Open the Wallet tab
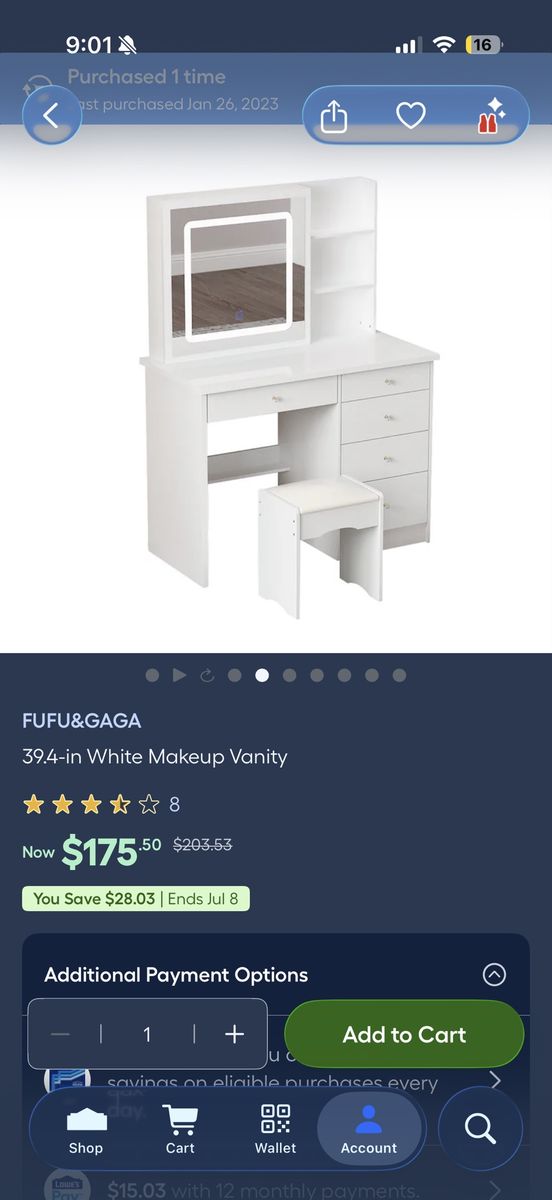Image resolution: width=552 pixels, height=1200 pixels. [x=275, y=1130]
